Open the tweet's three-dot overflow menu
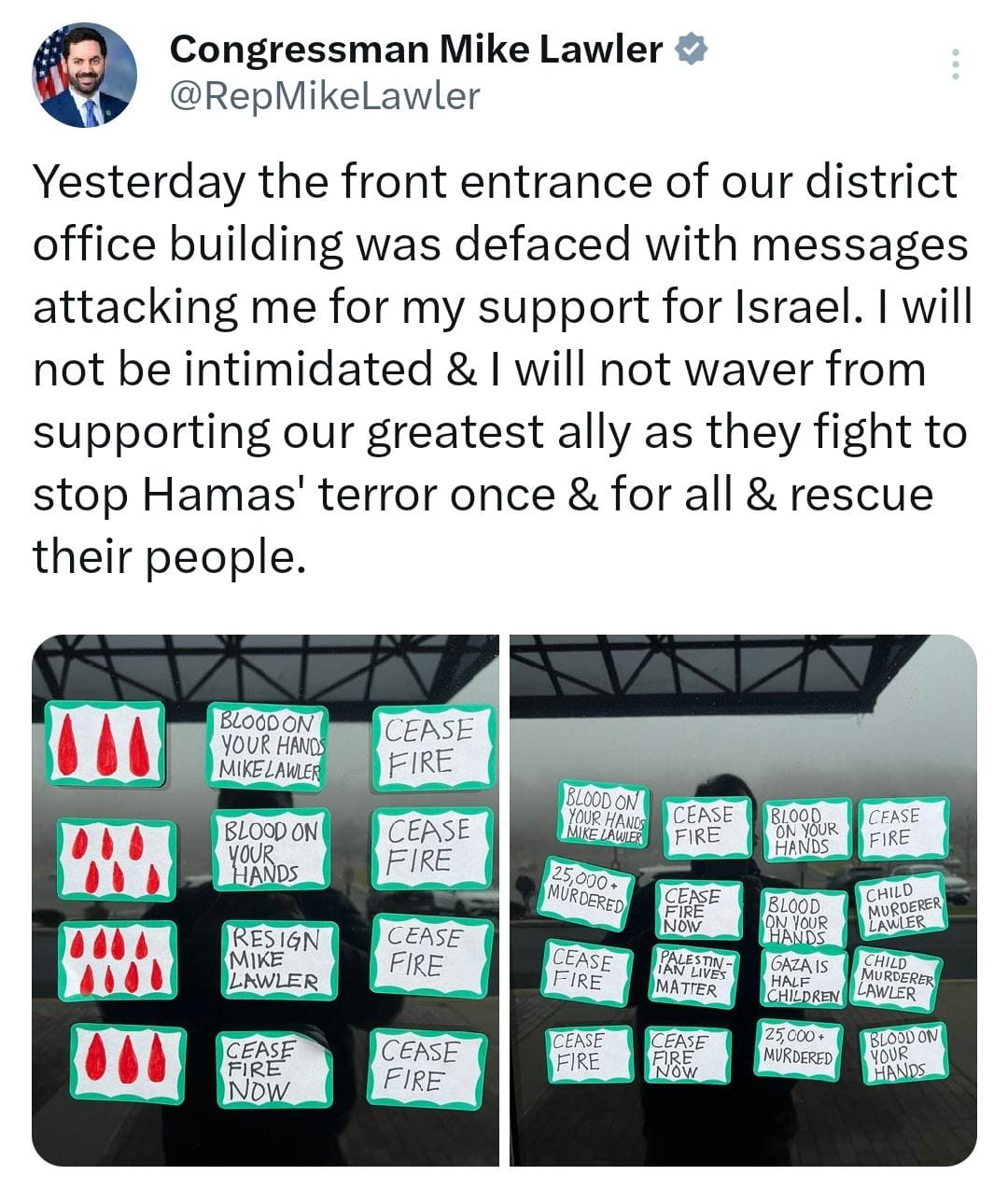 tap(954, 64)
